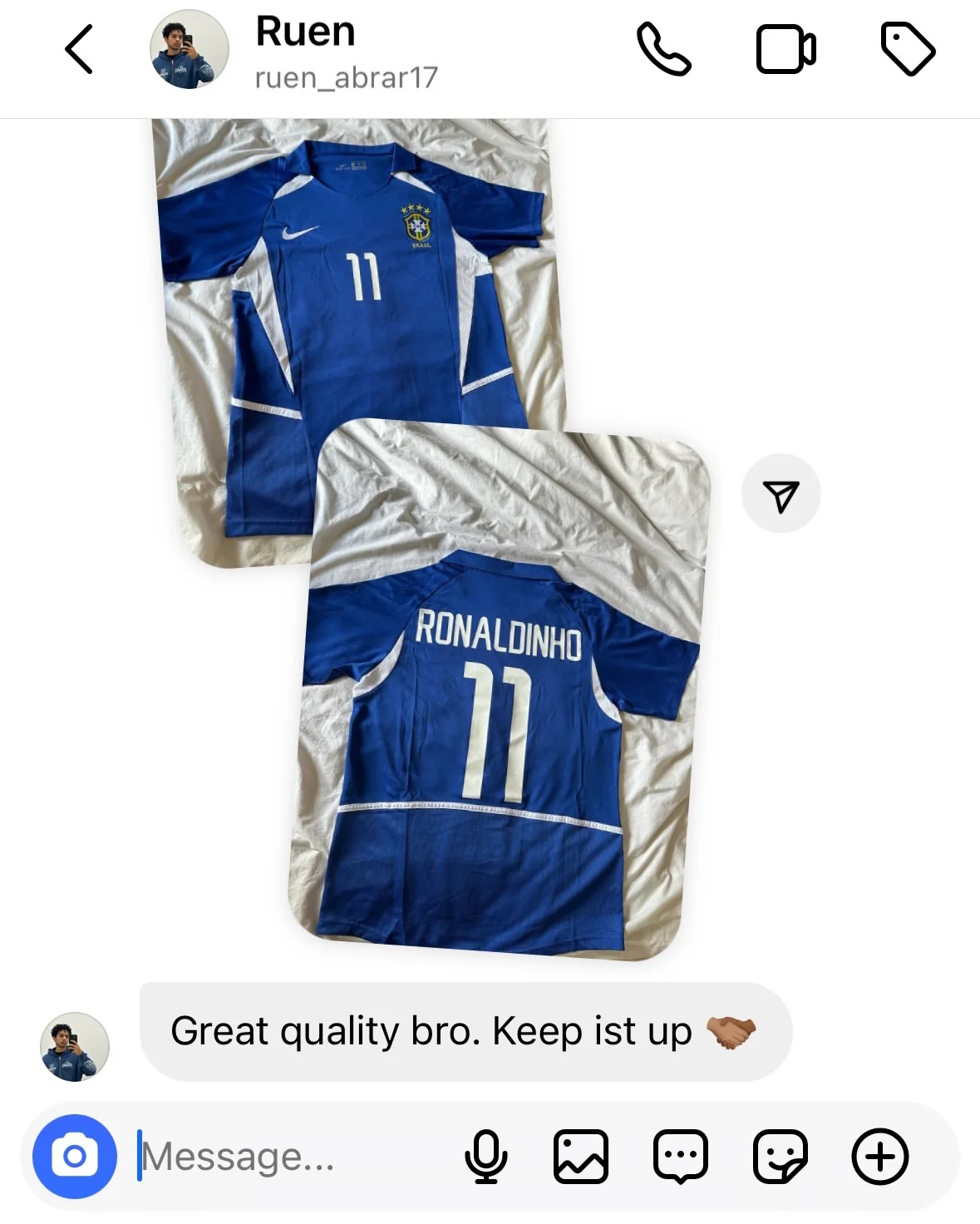Open more options plus button

click(880, 1157)
